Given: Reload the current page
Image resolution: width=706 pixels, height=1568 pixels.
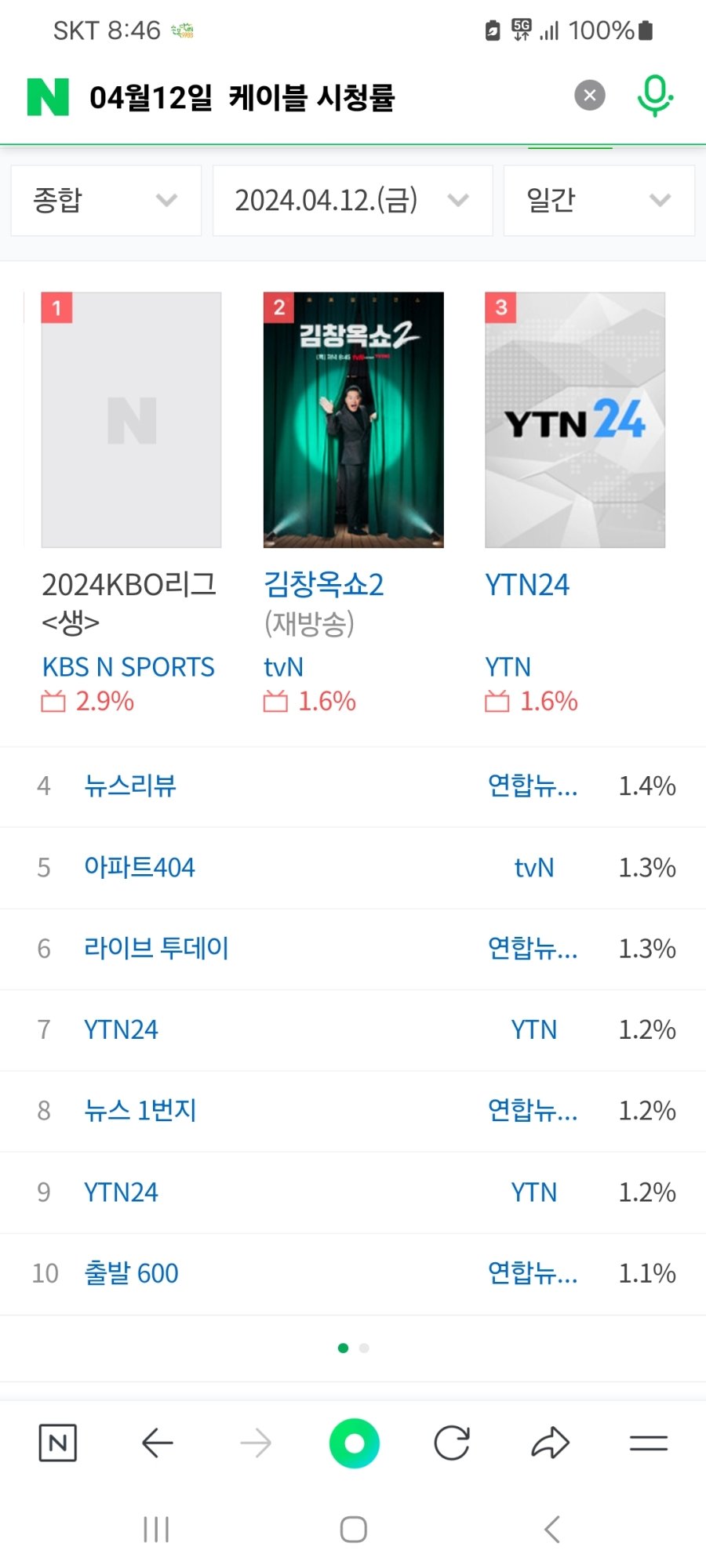Looking at the screenshot, I should (x=452, y=1443).
